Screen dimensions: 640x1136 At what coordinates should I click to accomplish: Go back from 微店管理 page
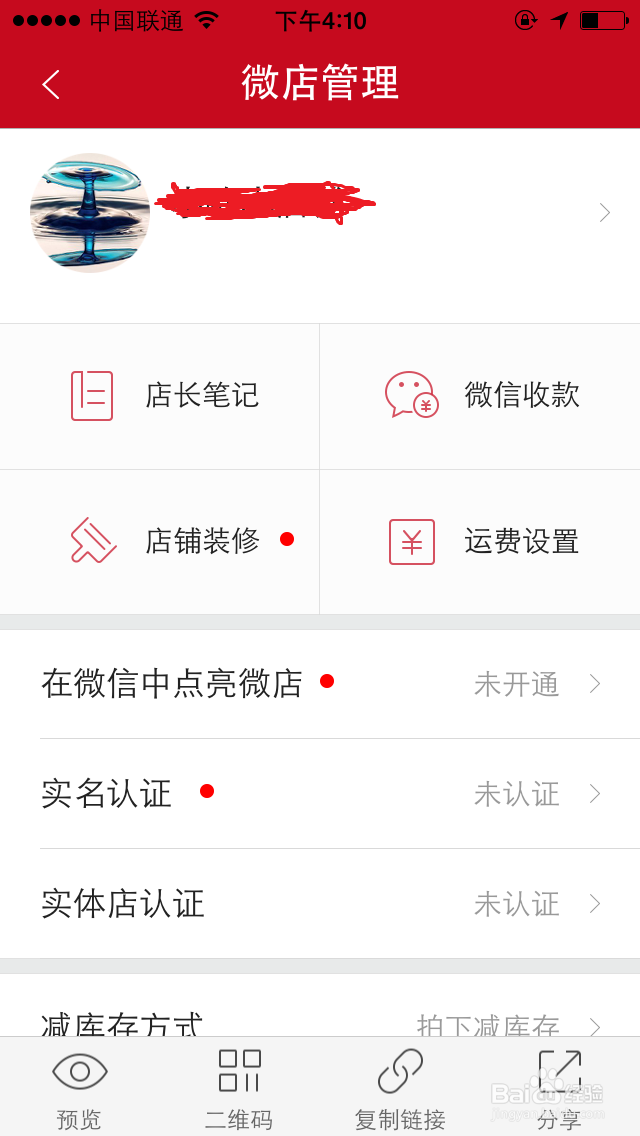[x=52, y=84]
